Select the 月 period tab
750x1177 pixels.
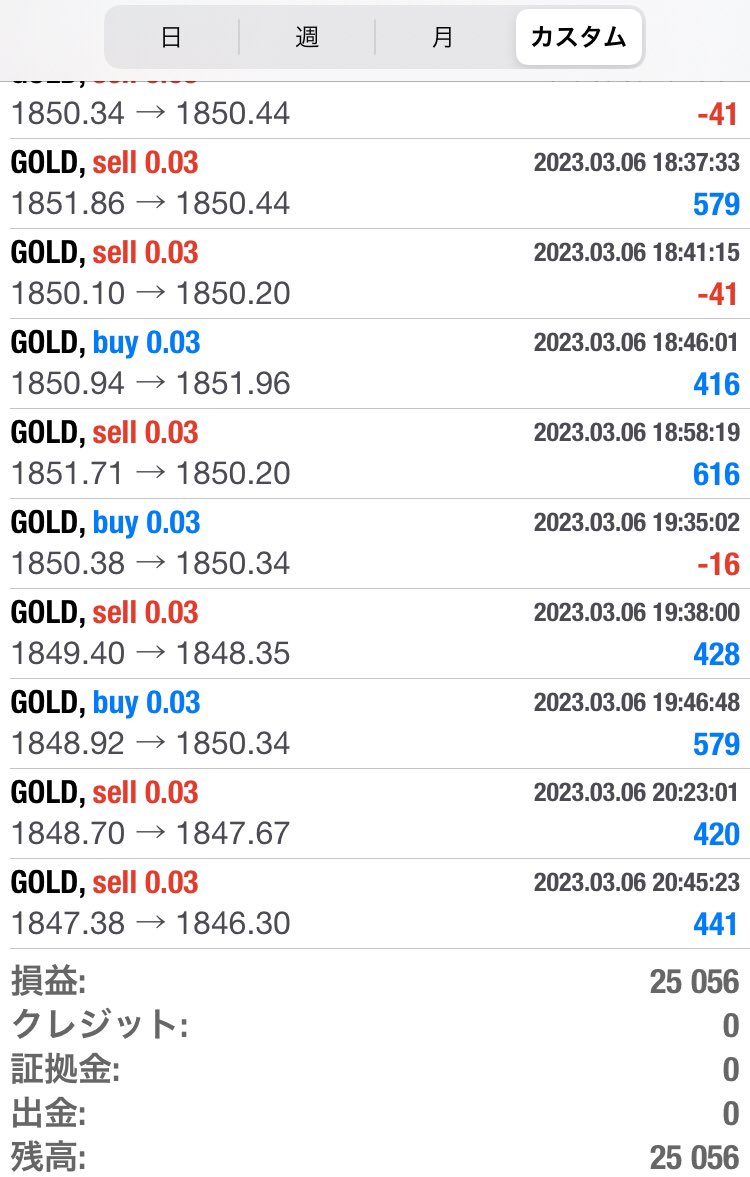point(443,38)
